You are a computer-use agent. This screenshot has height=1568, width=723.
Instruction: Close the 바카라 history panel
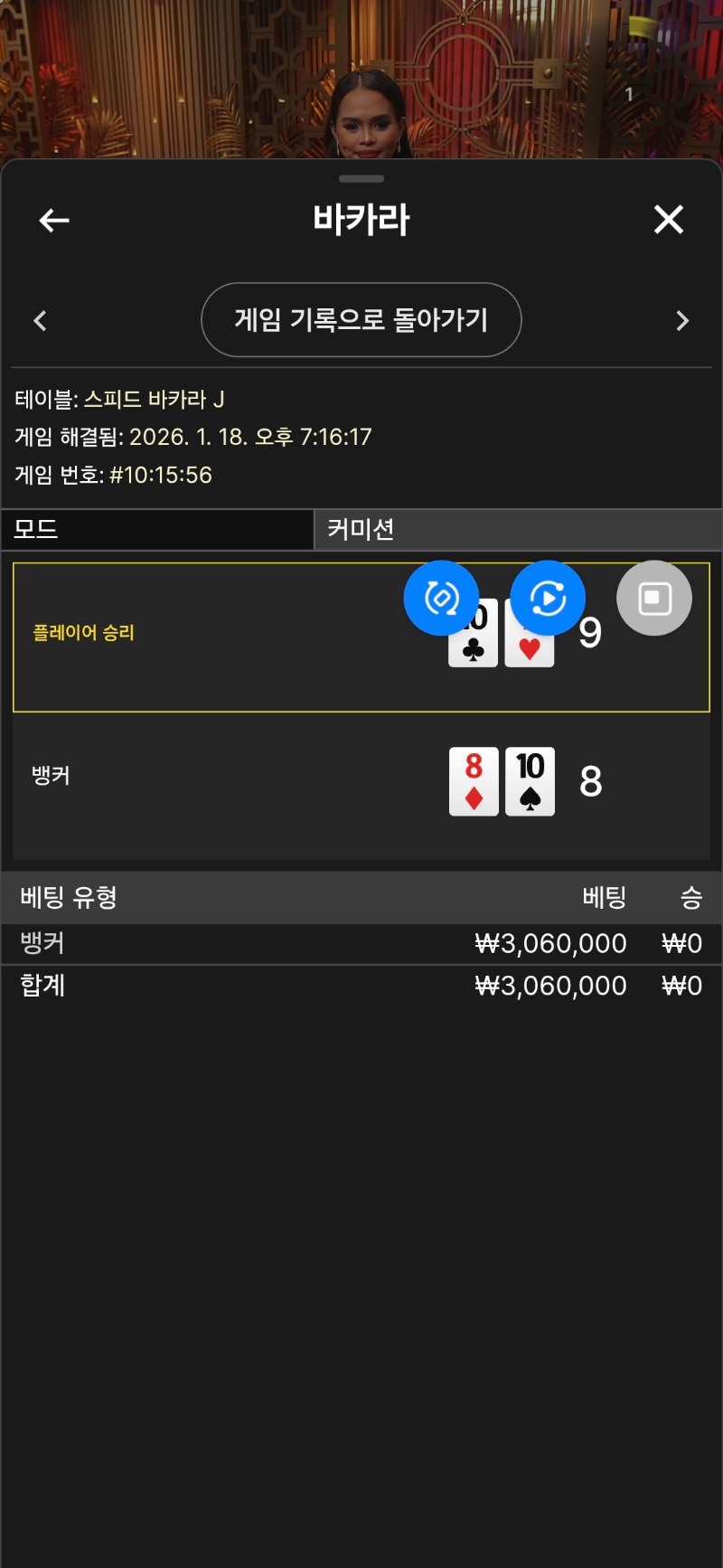(x=668, y=220)
